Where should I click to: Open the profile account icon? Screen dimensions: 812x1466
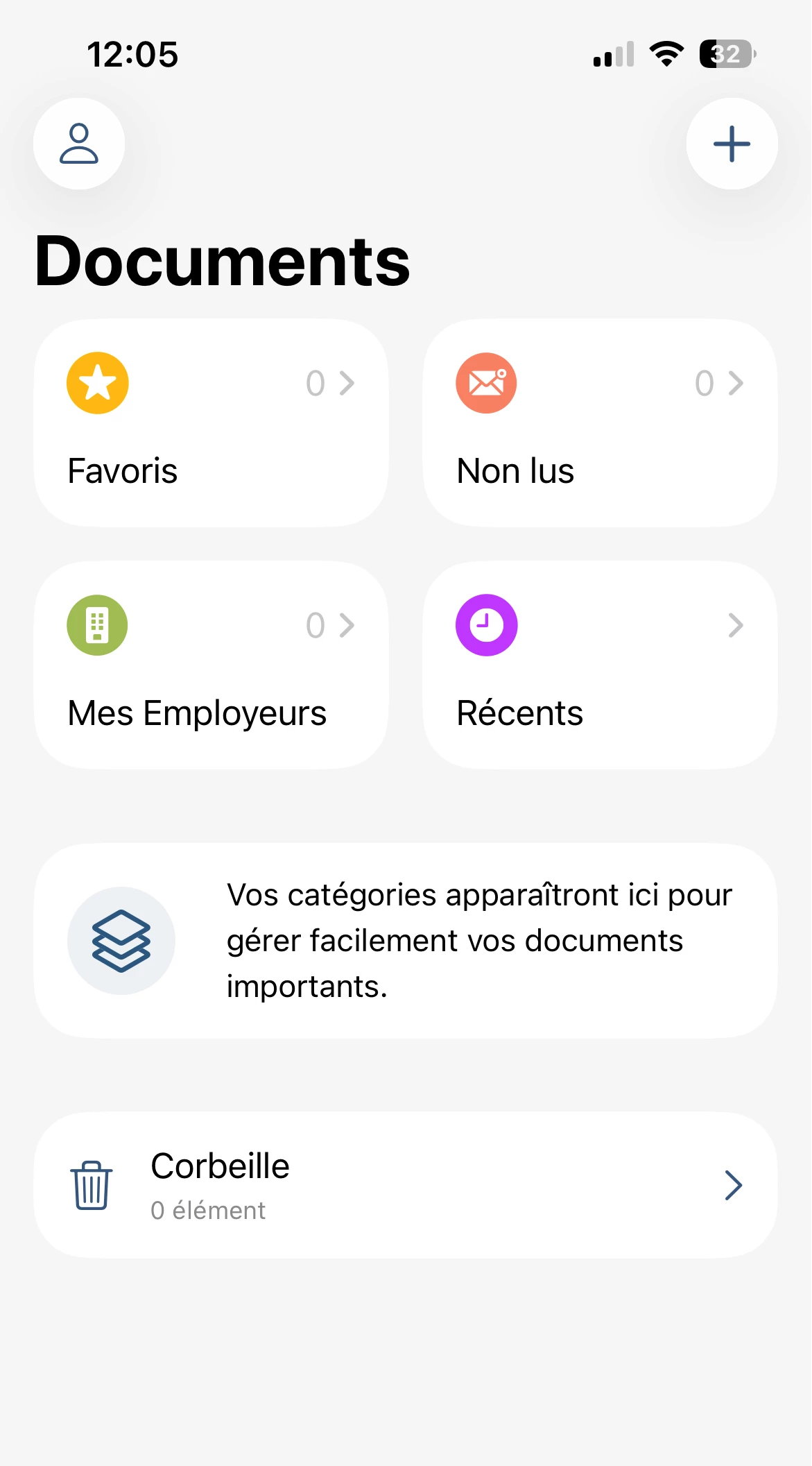tap(79, 144)
